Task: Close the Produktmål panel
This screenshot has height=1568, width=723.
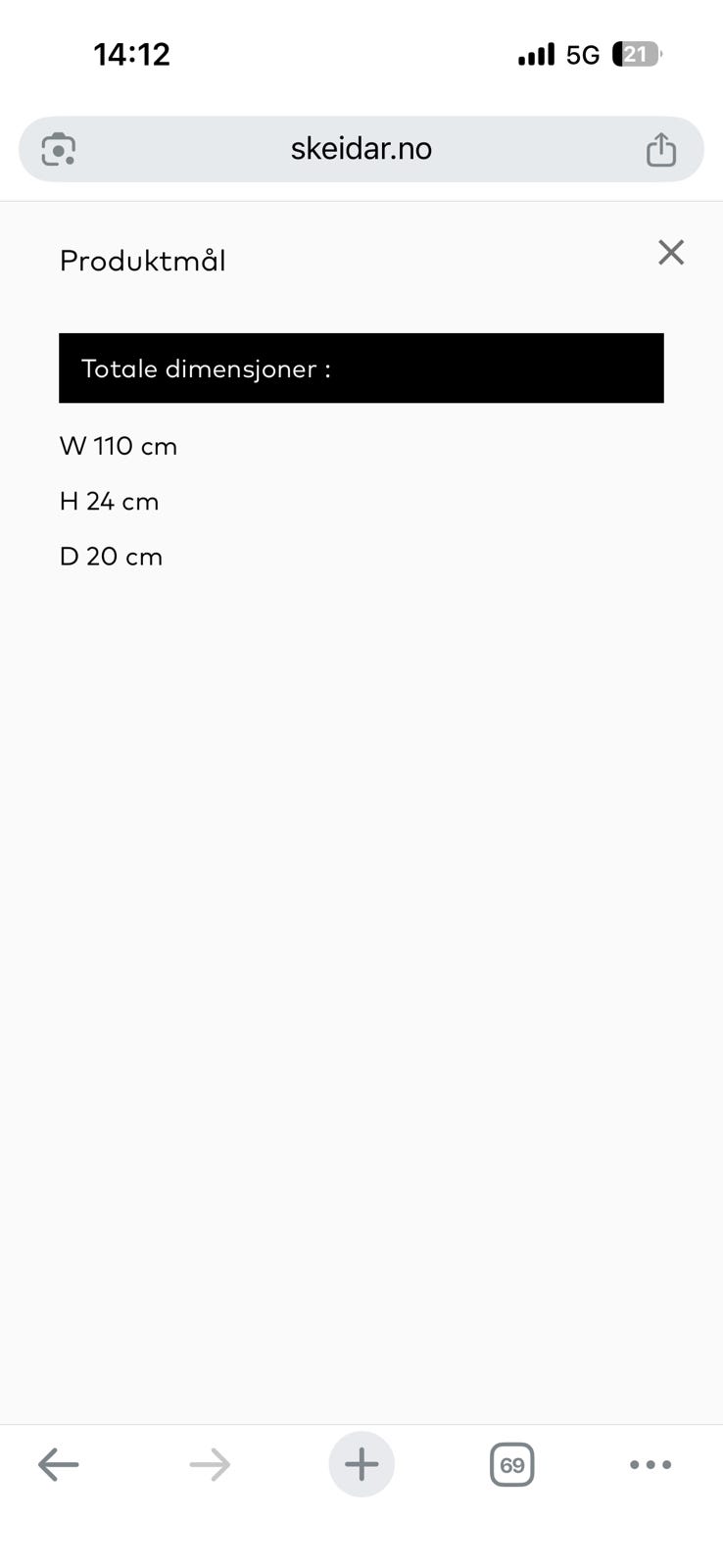Action: click(671, 253)
